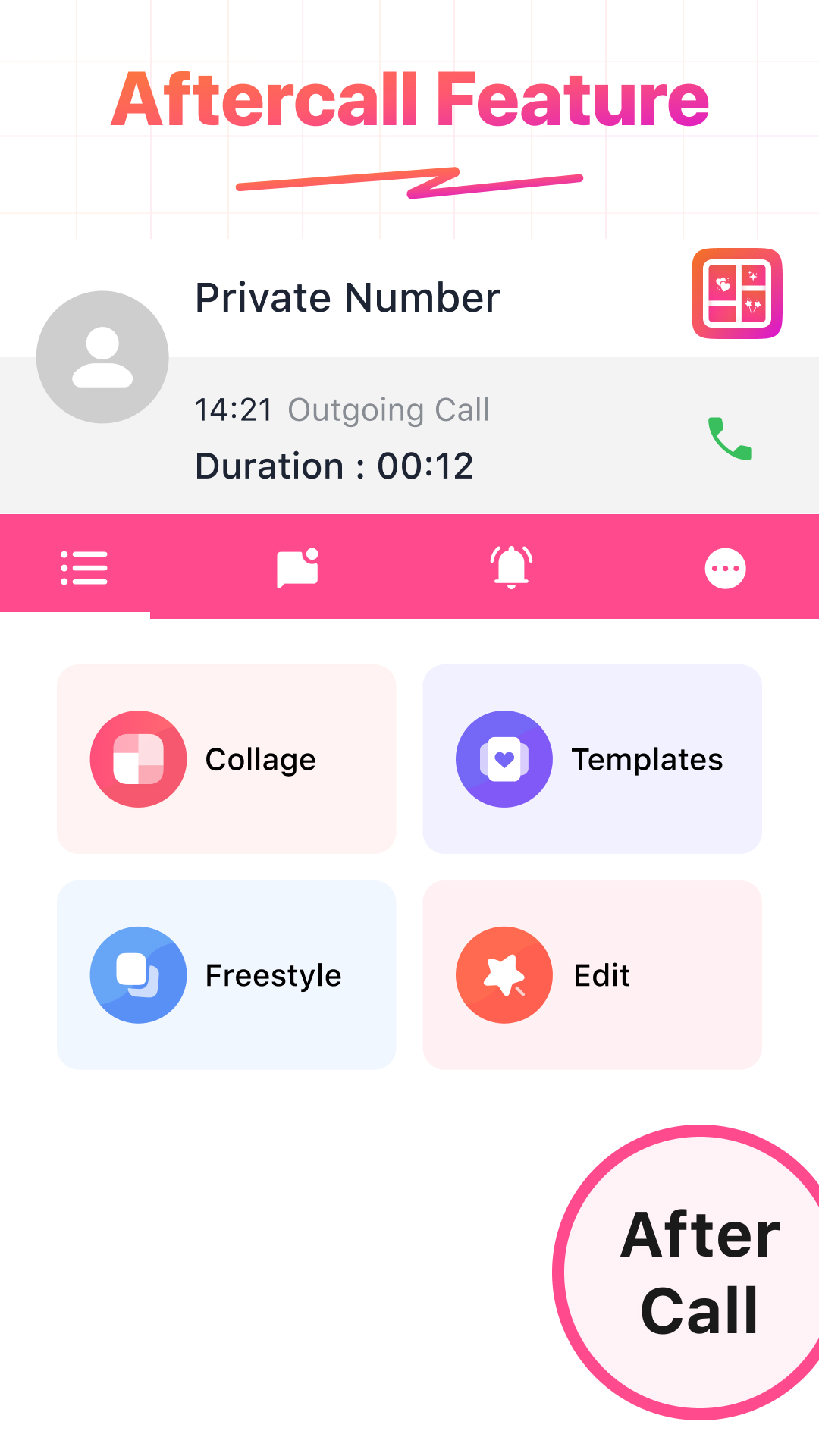The height and width of the screenshot is (1456, 819).
Task: Select the Freestyle blue icon
Action: (x=137, y=975)
